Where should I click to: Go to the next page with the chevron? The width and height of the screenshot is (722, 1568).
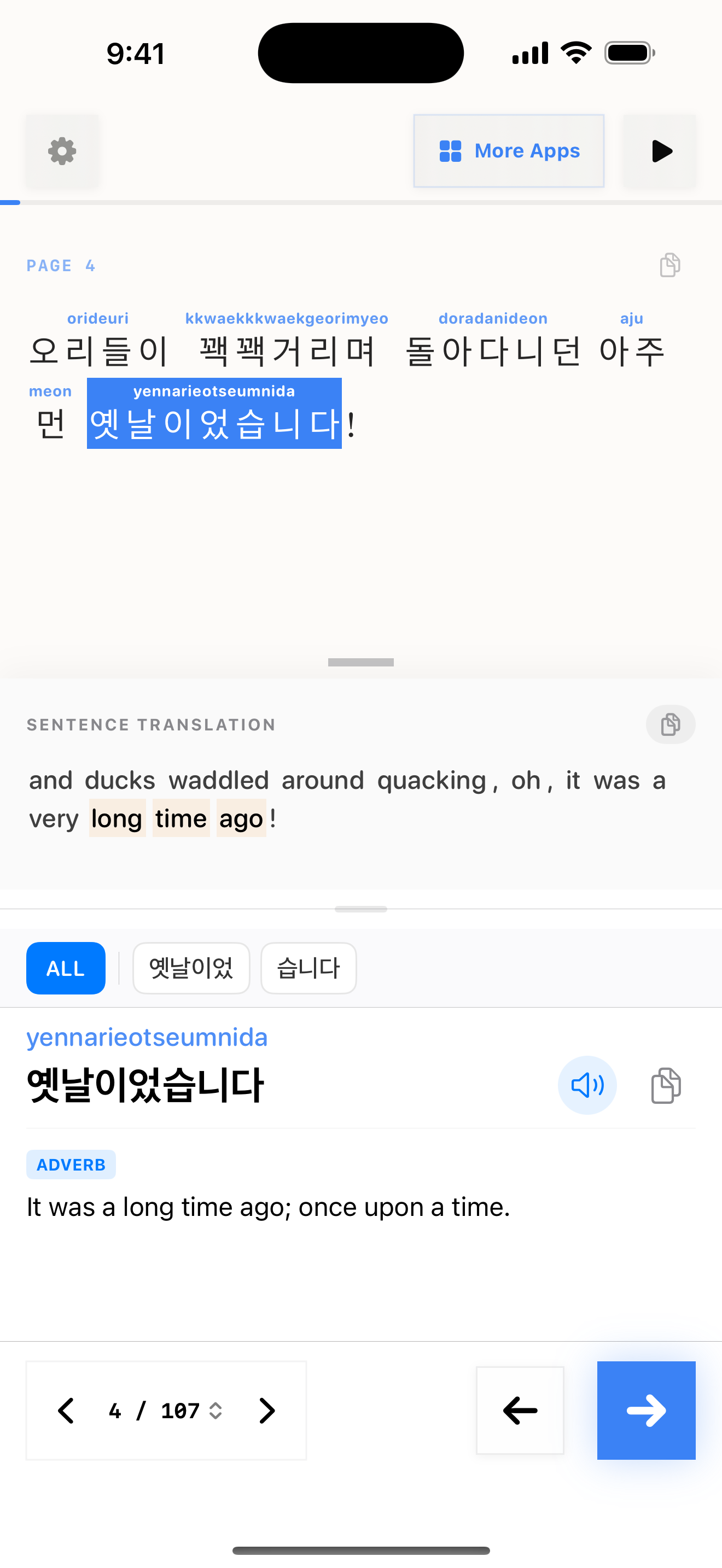click(x=266, y=1411)
